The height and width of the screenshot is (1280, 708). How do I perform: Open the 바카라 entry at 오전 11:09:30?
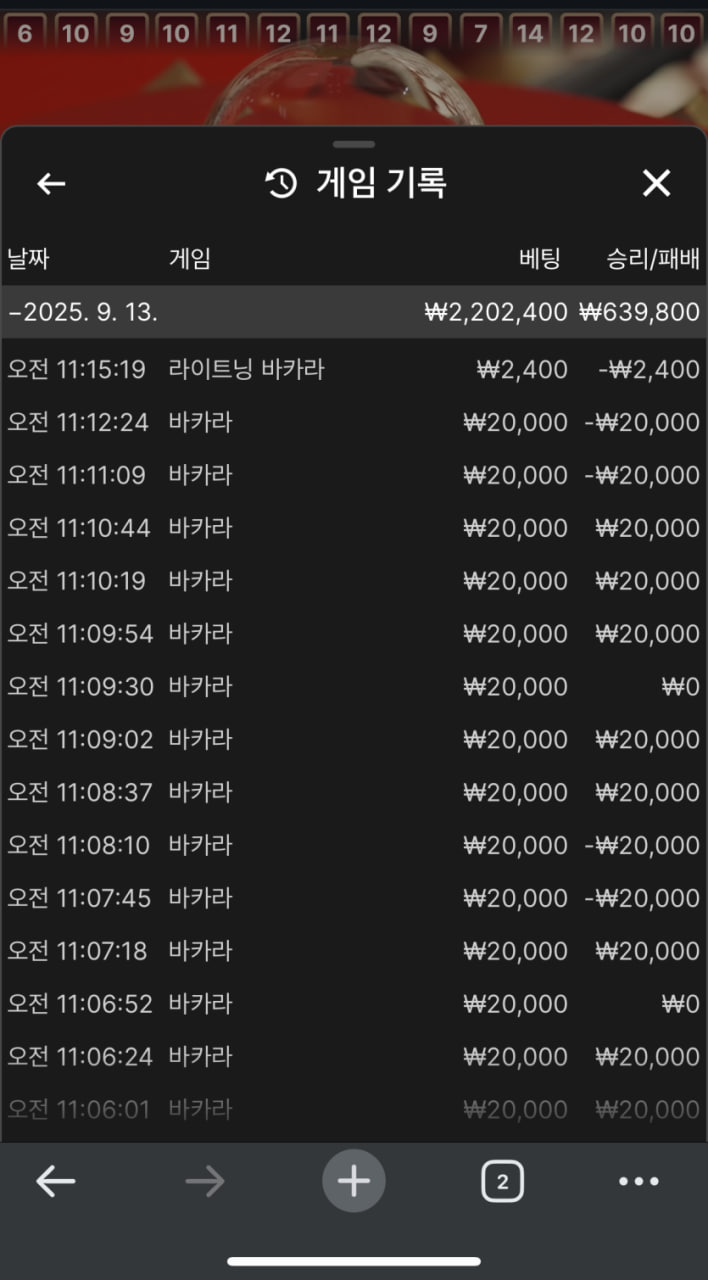coord(353,687)
